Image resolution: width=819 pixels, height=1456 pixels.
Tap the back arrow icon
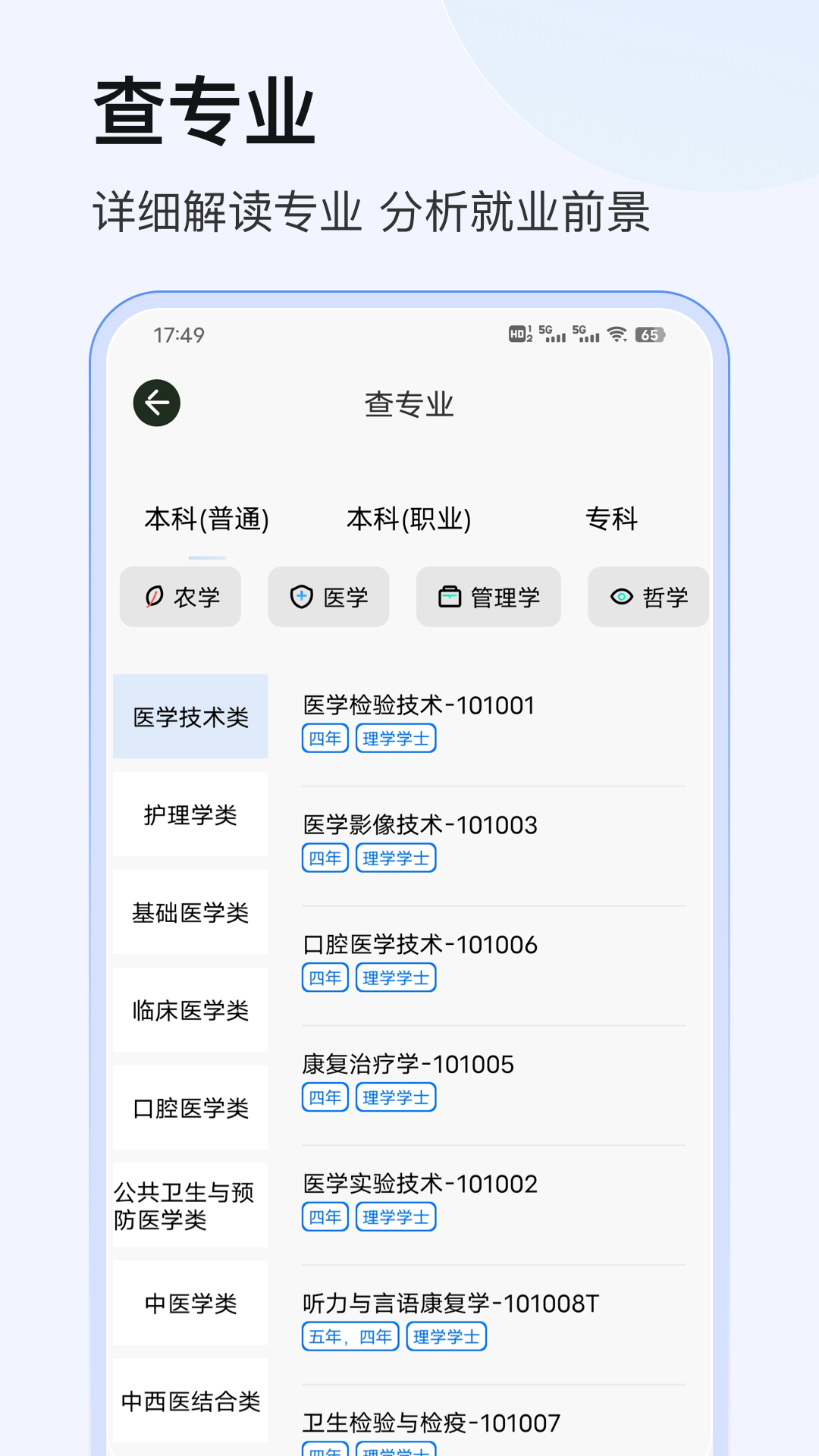tap(156, 403)
